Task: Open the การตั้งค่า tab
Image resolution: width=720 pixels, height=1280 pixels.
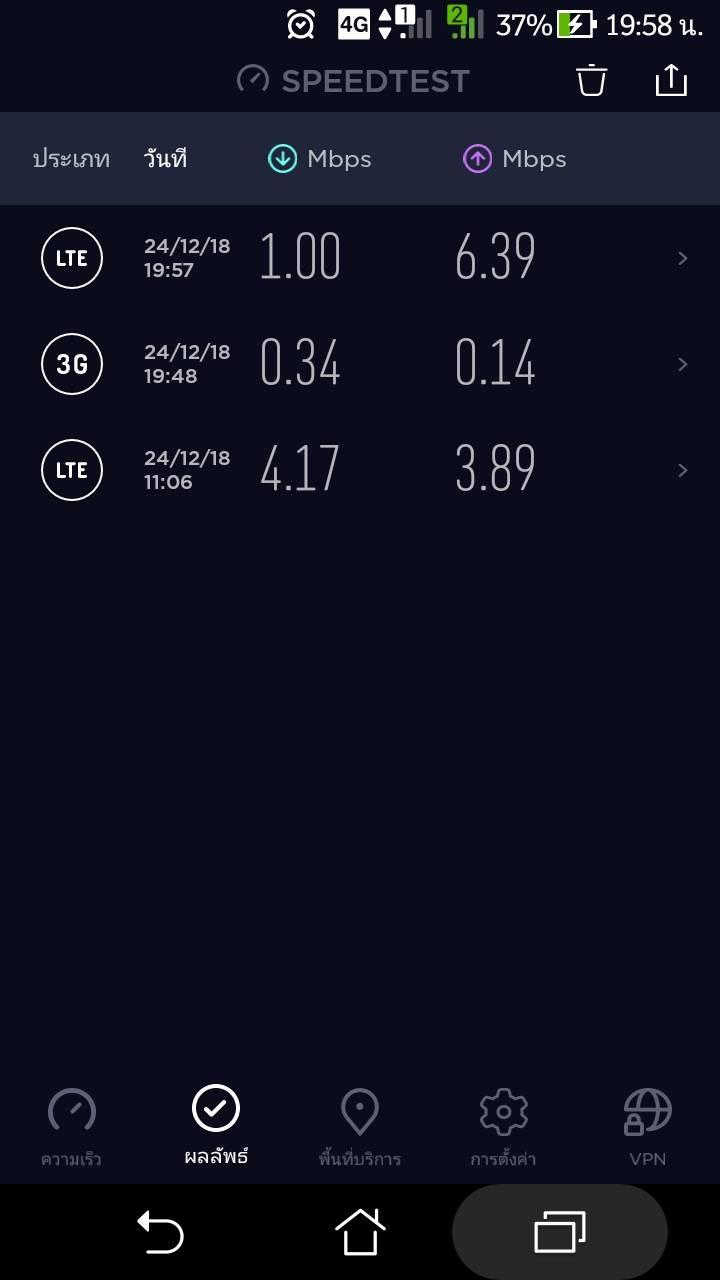Action: click(x=503, y=1126)
